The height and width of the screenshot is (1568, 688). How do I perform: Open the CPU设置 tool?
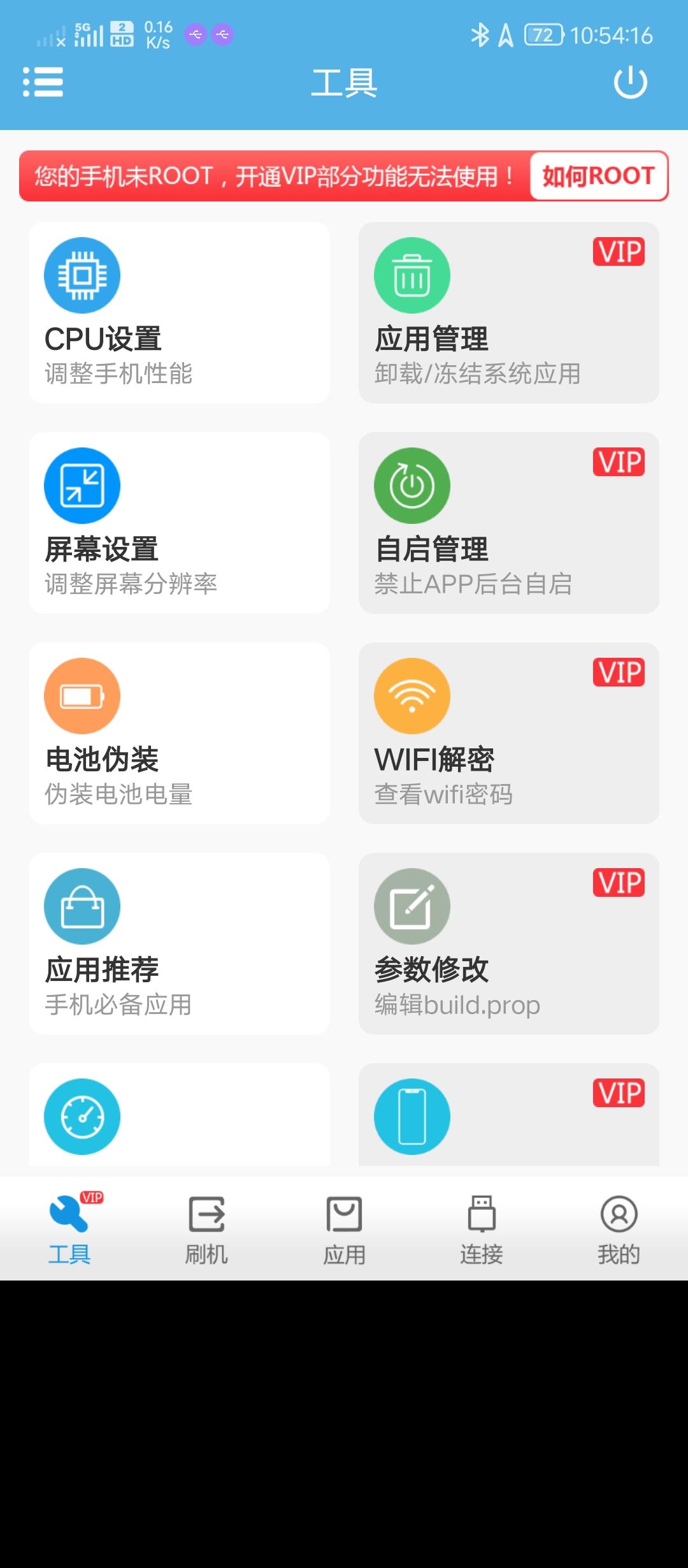178,312
